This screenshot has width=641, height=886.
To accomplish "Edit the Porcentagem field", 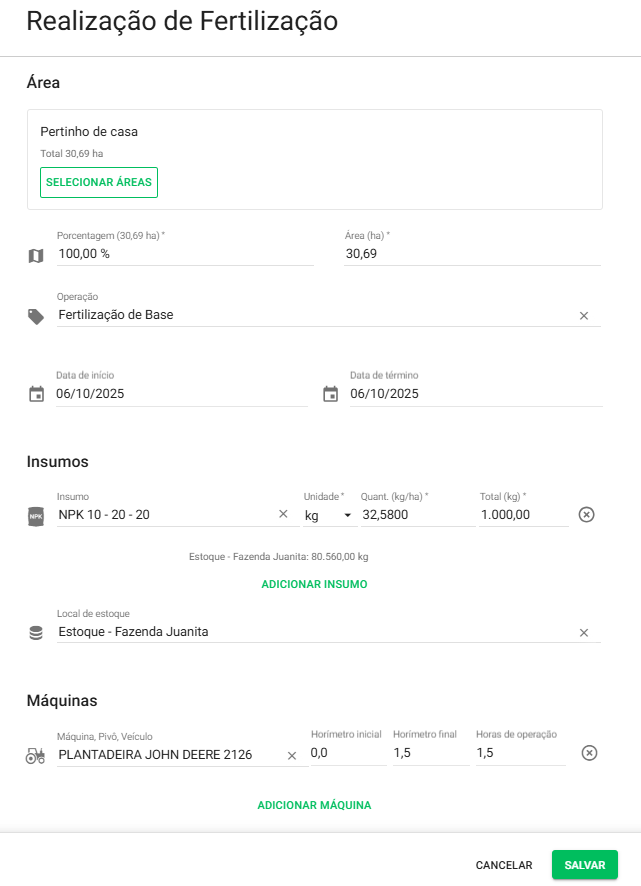I will click(185, 254).
